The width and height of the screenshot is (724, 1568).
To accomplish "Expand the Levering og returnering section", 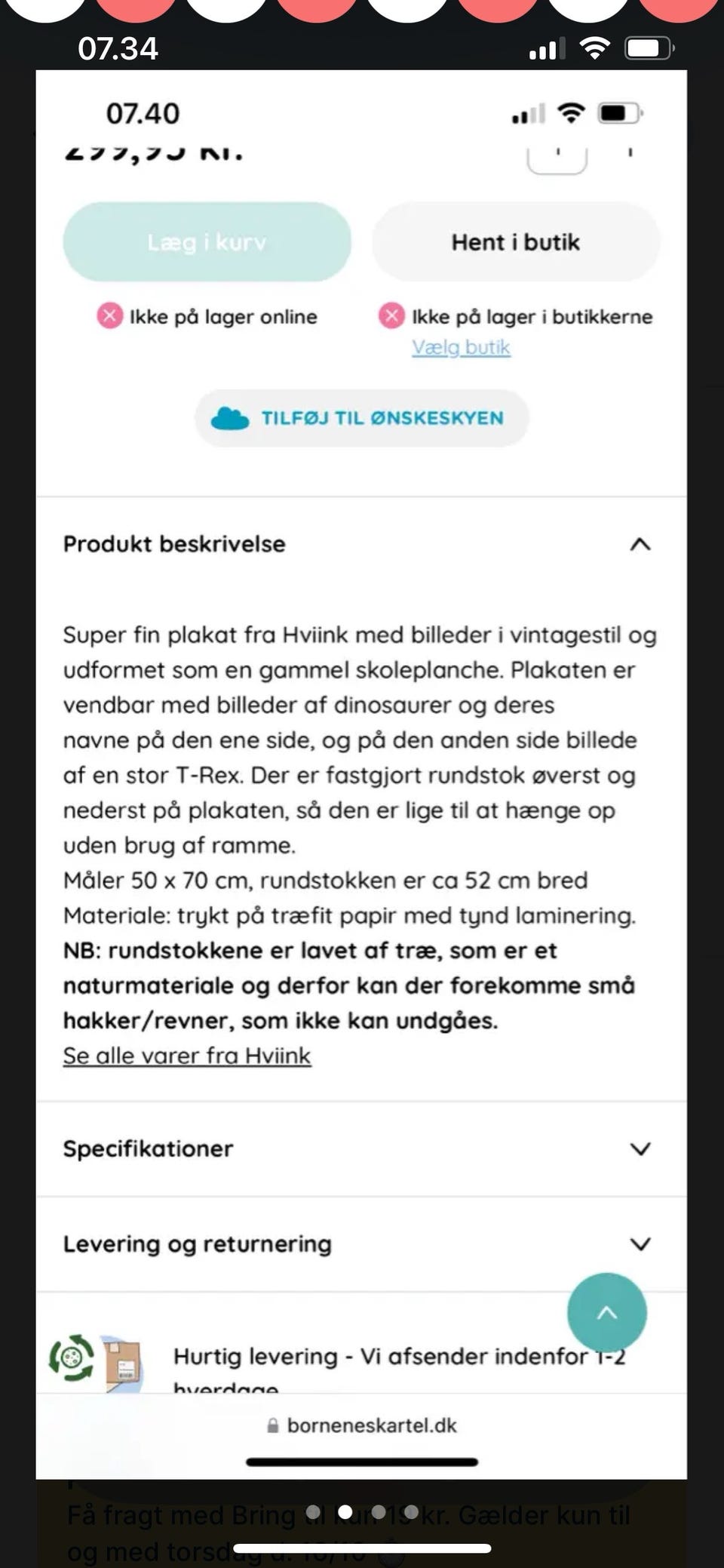I will 640,1244.
